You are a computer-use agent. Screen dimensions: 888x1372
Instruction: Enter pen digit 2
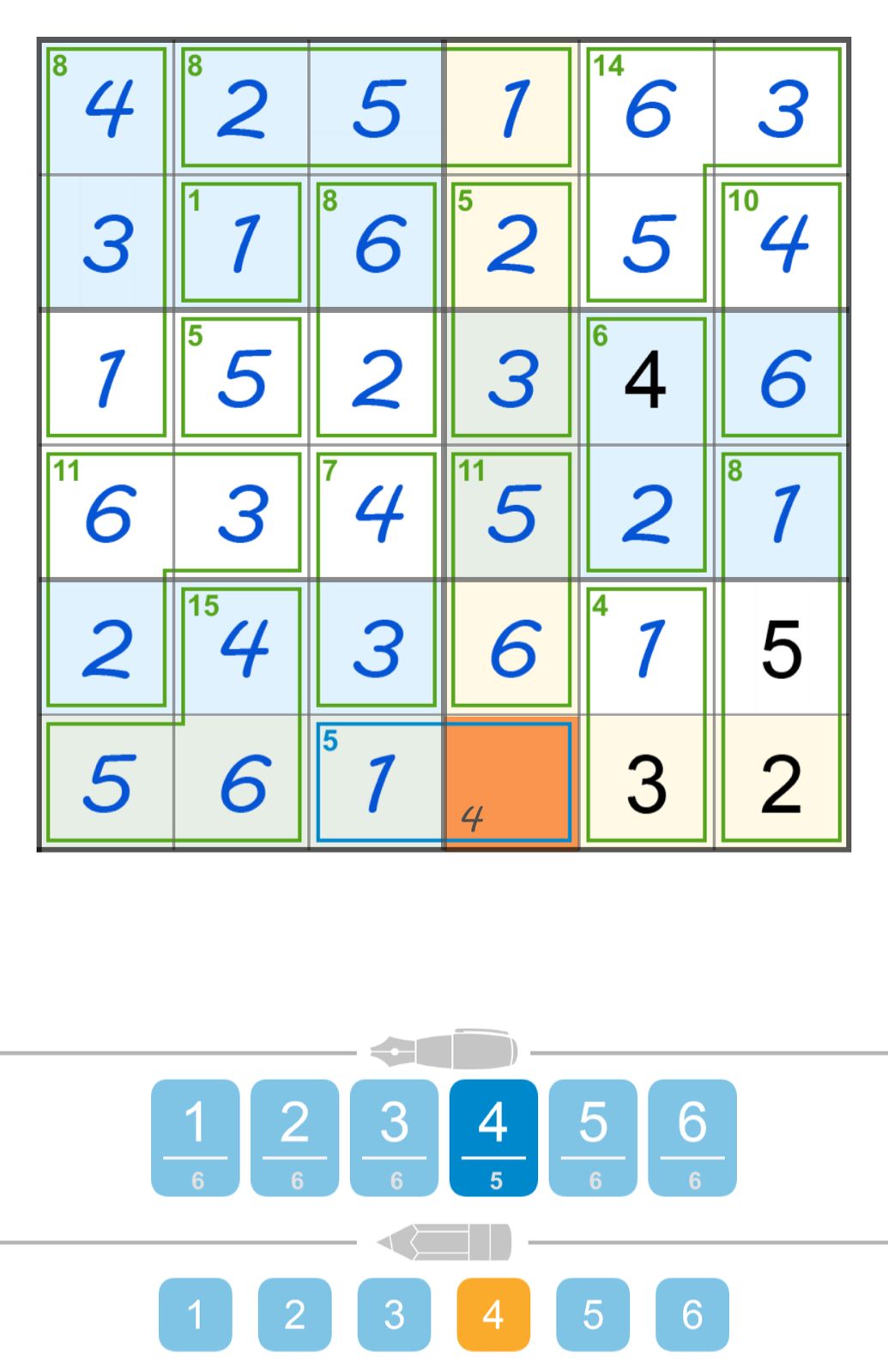(x=294, y=1137)
